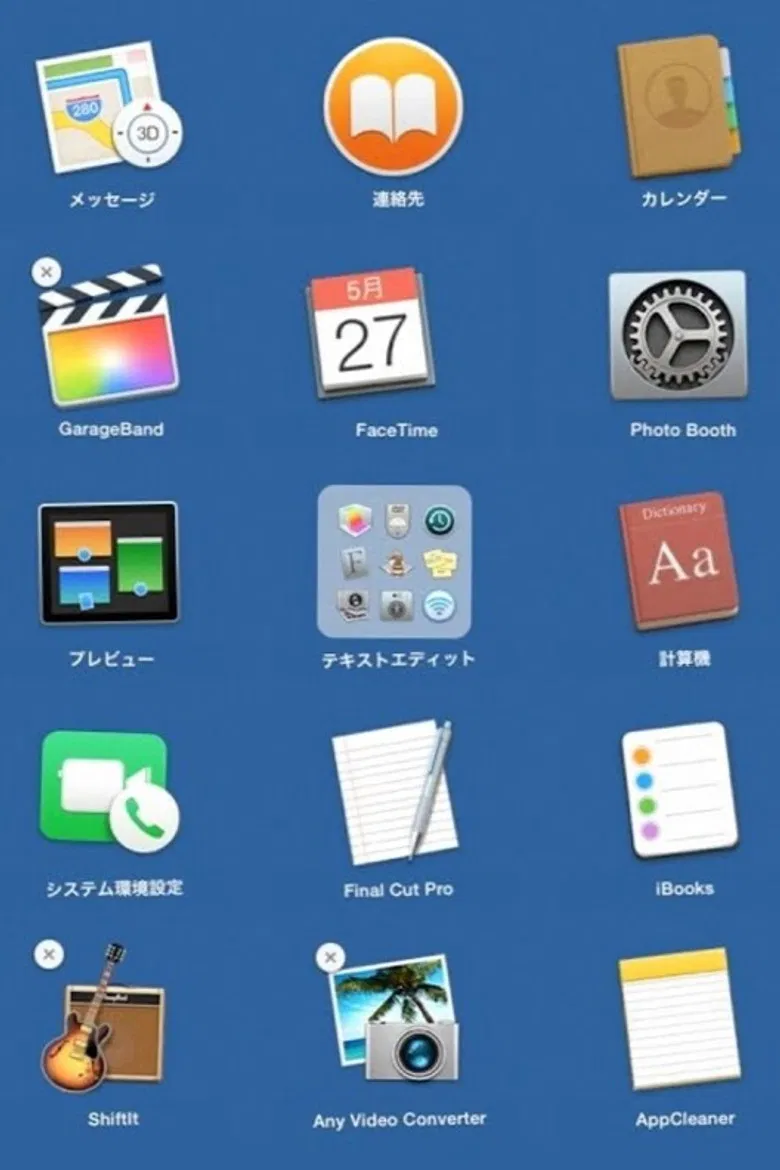Launch 連絡先 from Launchpad
780x1170 pixels.
[x=390, y=105]
